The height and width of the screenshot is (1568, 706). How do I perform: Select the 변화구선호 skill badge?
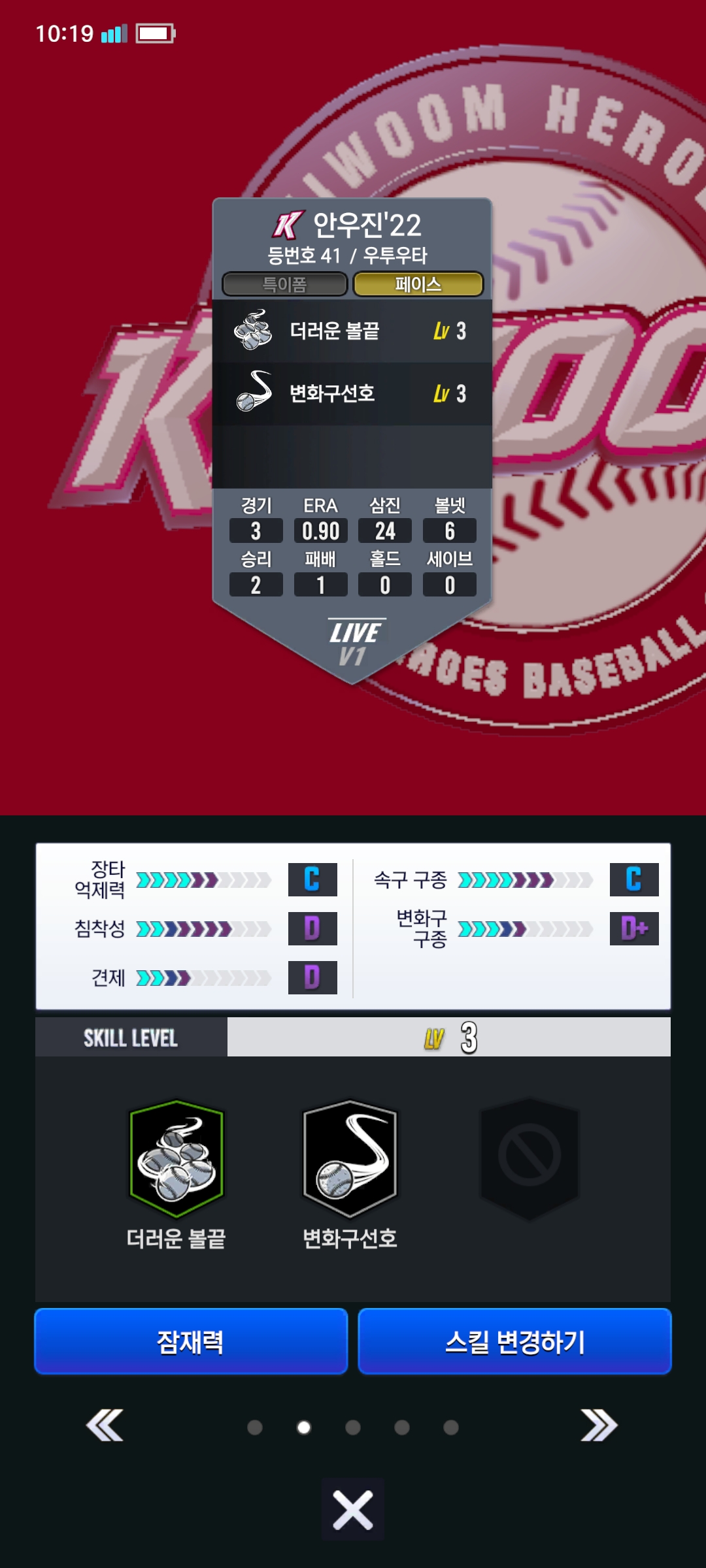point(350,1159)
